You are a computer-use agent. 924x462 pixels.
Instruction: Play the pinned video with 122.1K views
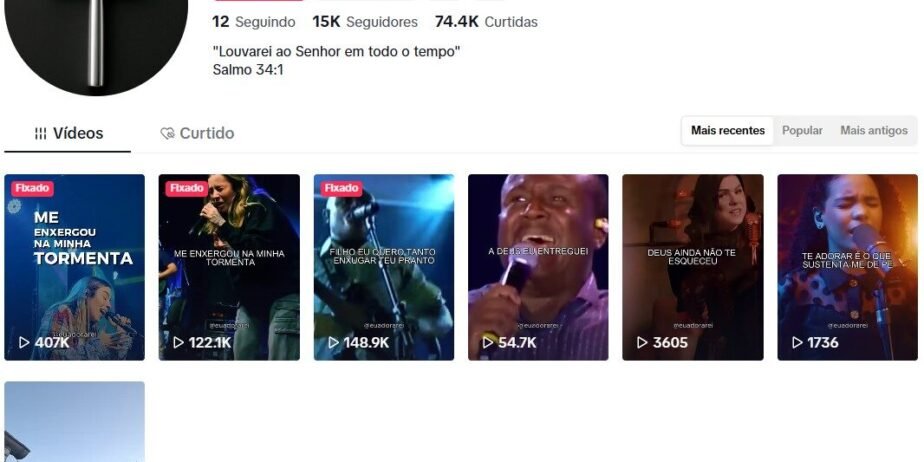click(x=229, y=267)
